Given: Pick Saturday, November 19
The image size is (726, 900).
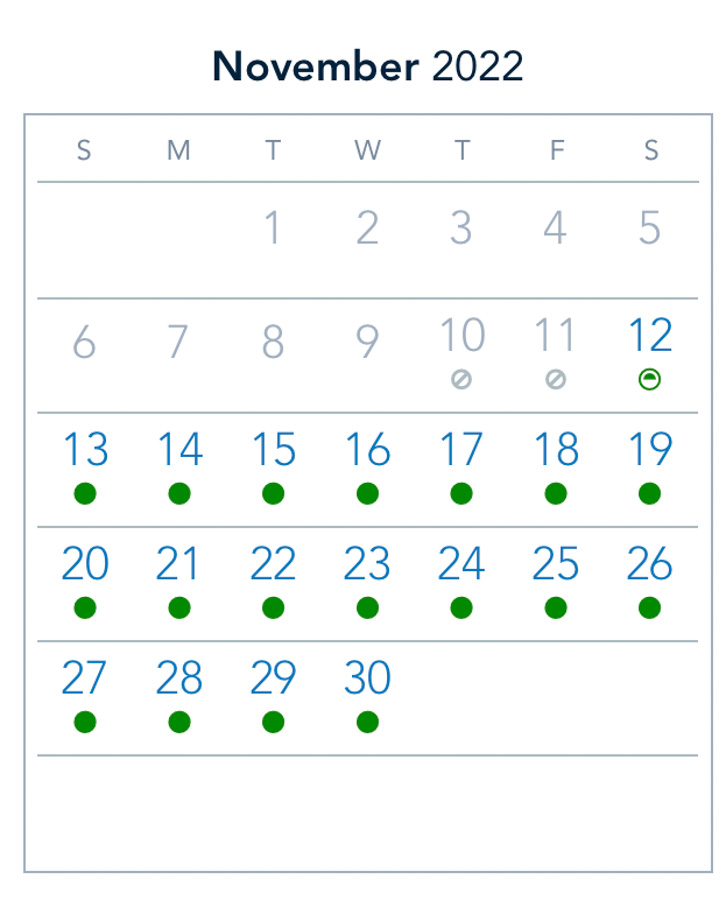Looking at the screenshot, I should 650,465.
